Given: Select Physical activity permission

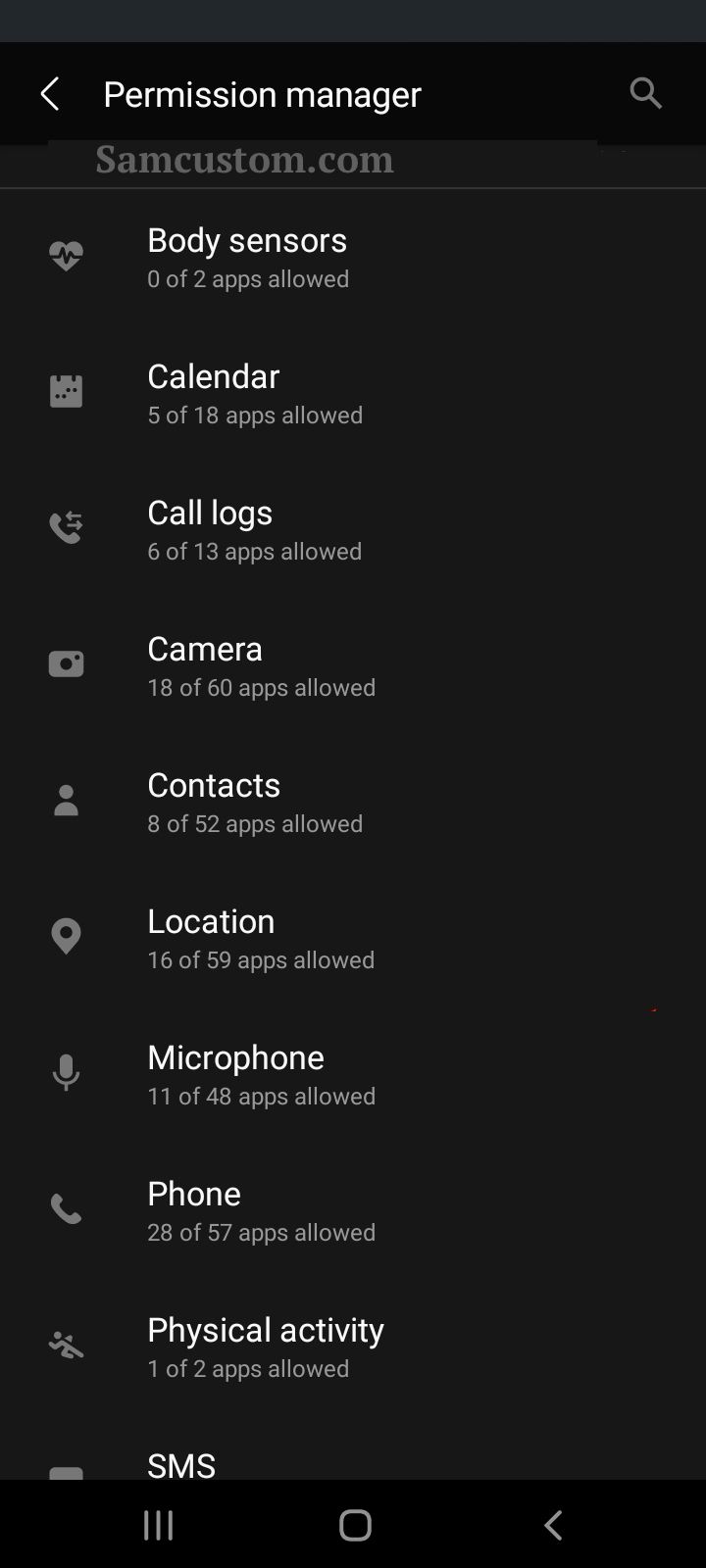Looking at the screenshot, I should point(353,1347).
